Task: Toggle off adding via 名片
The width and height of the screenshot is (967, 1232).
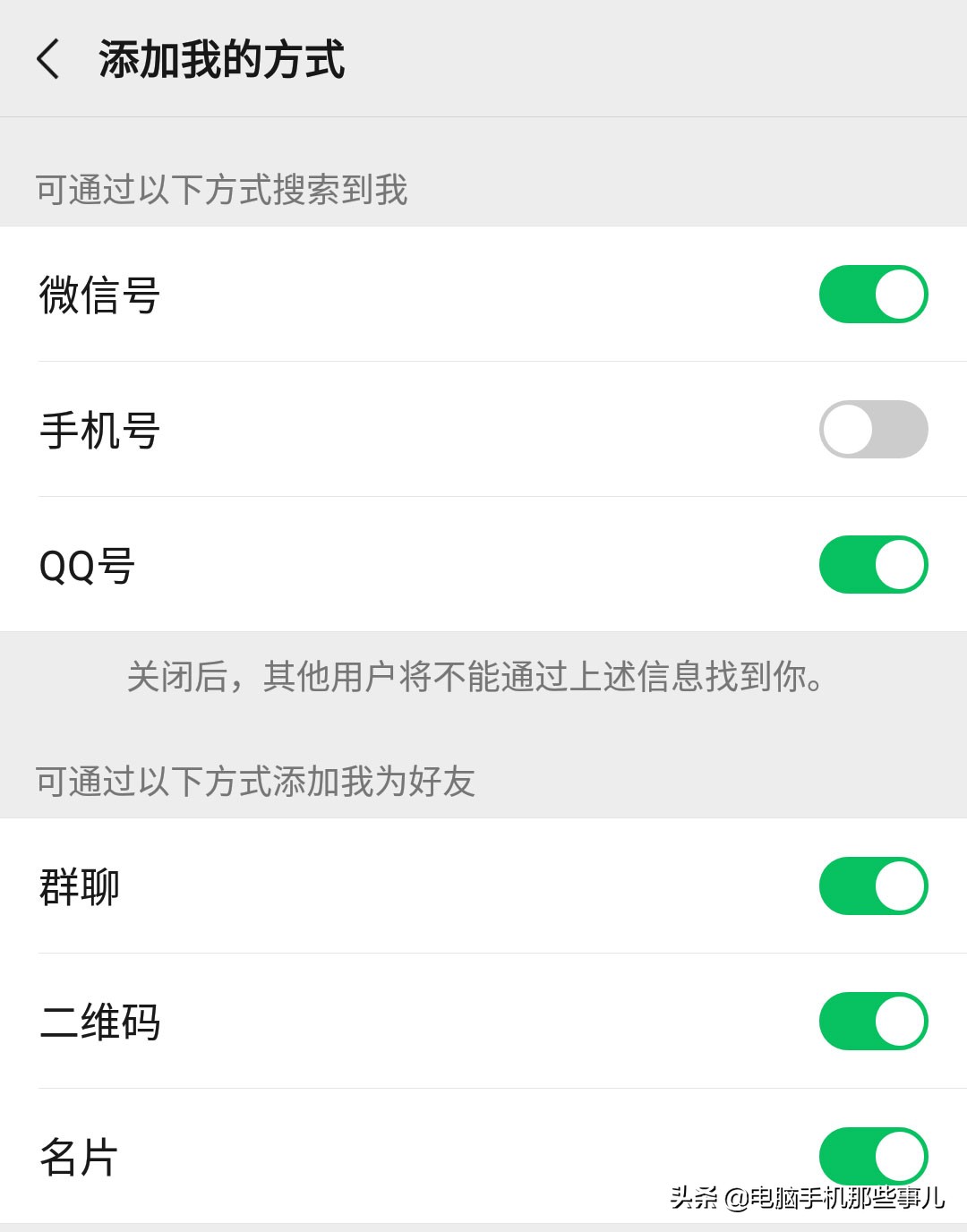Action: pyautogui.click(x=873, y=1155)
